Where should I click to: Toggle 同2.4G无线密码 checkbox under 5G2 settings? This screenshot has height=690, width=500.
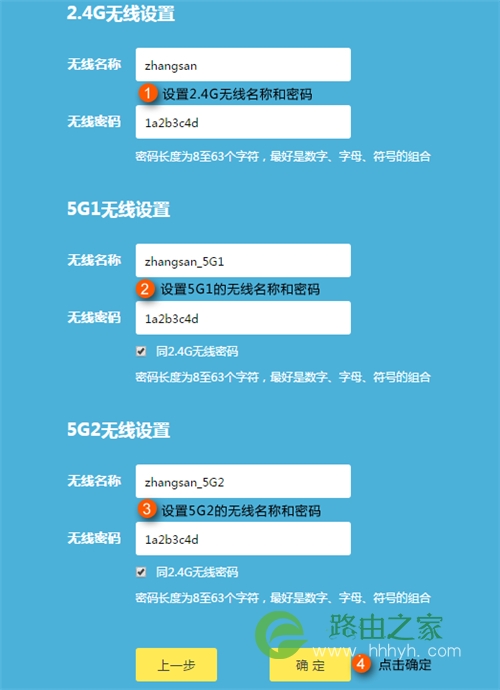(141, 572)
